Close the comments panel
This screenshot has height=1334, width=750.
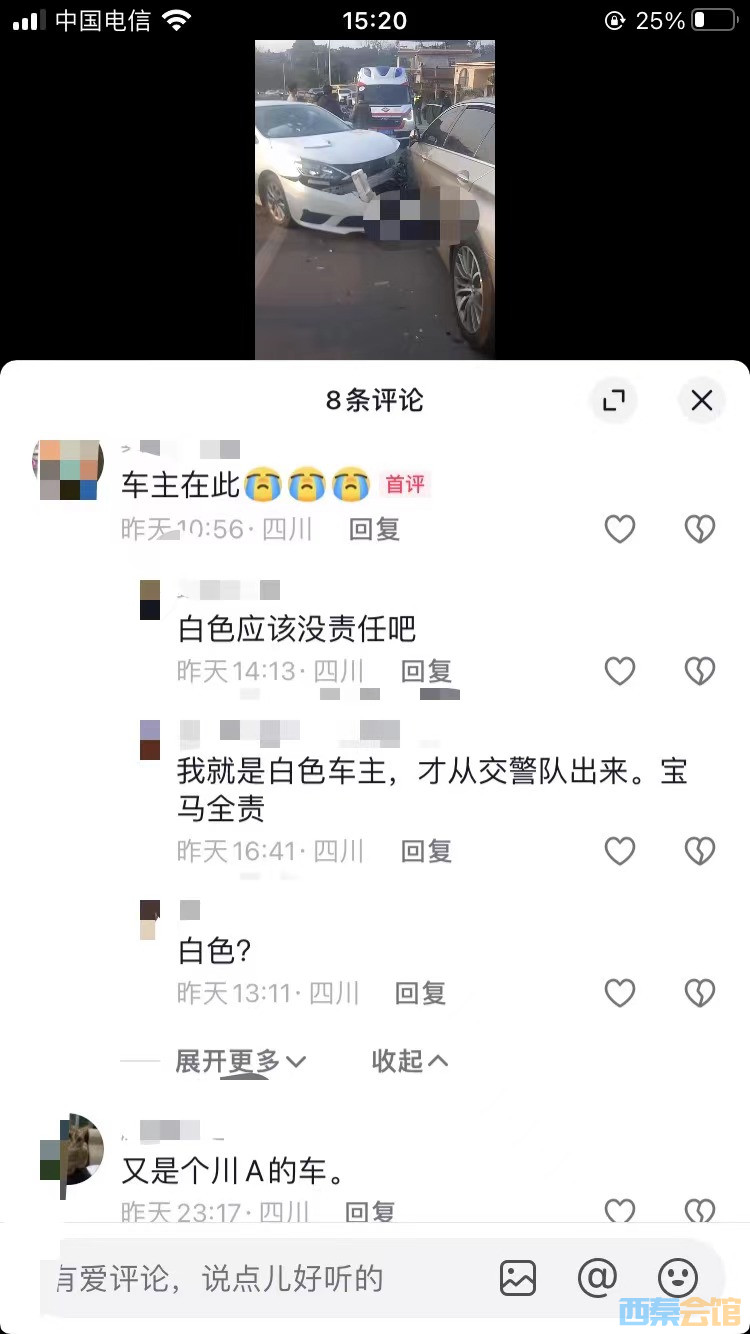(702, 401)
